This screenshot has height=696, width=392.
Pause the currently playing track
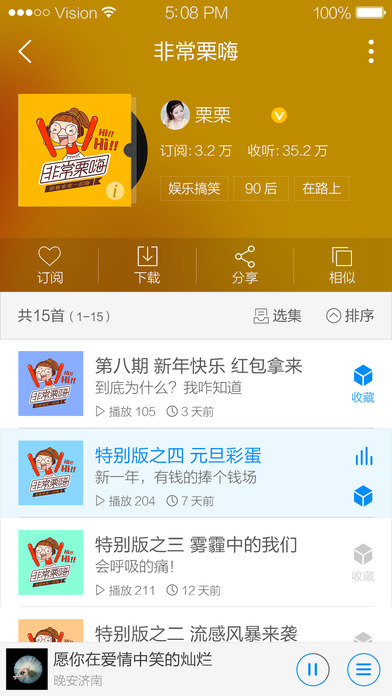point(313,669)
